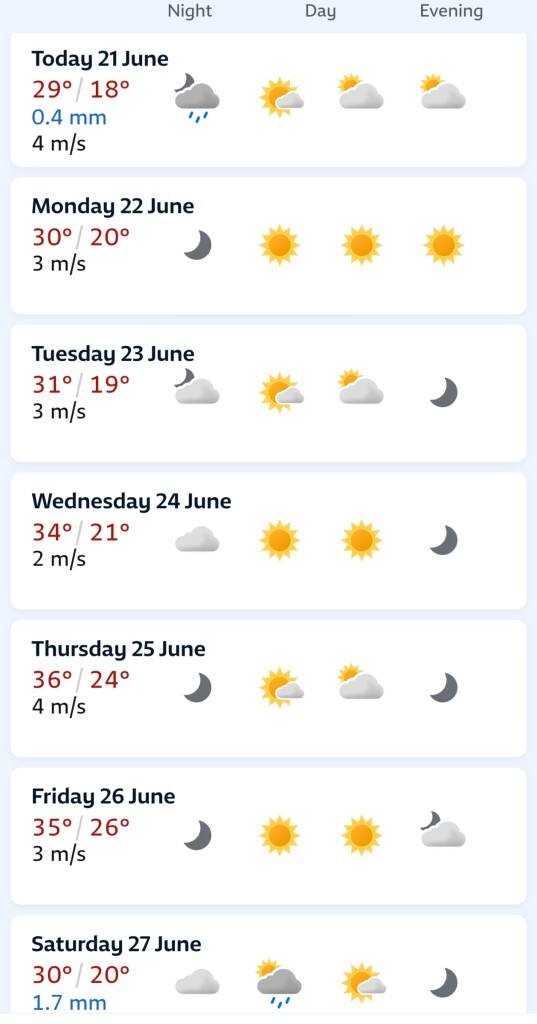Viewport: 537px width, 1024px height.
Task: Open the Monday 22 June forecast card
Action: coord(268,246)
